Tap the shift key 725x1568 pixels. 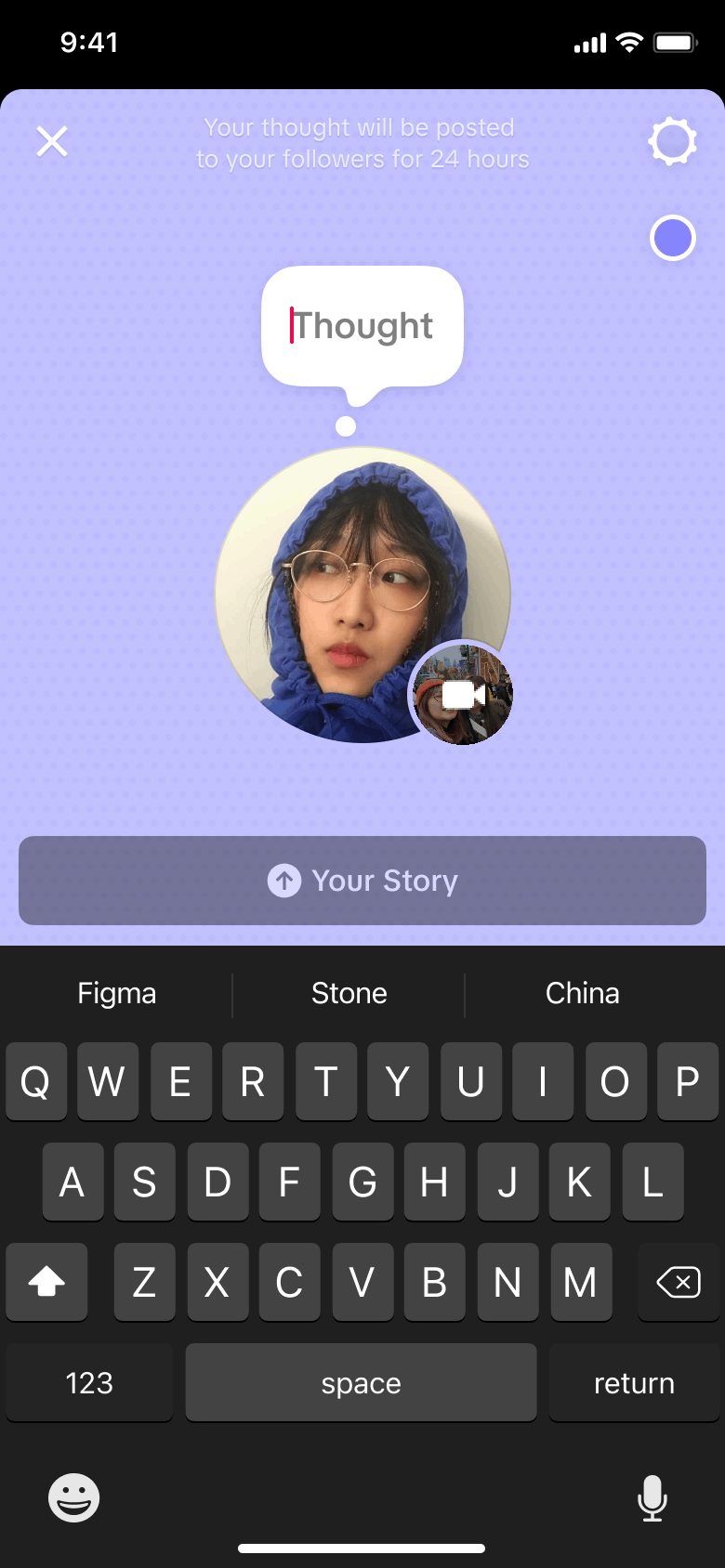coord(46,1283)
